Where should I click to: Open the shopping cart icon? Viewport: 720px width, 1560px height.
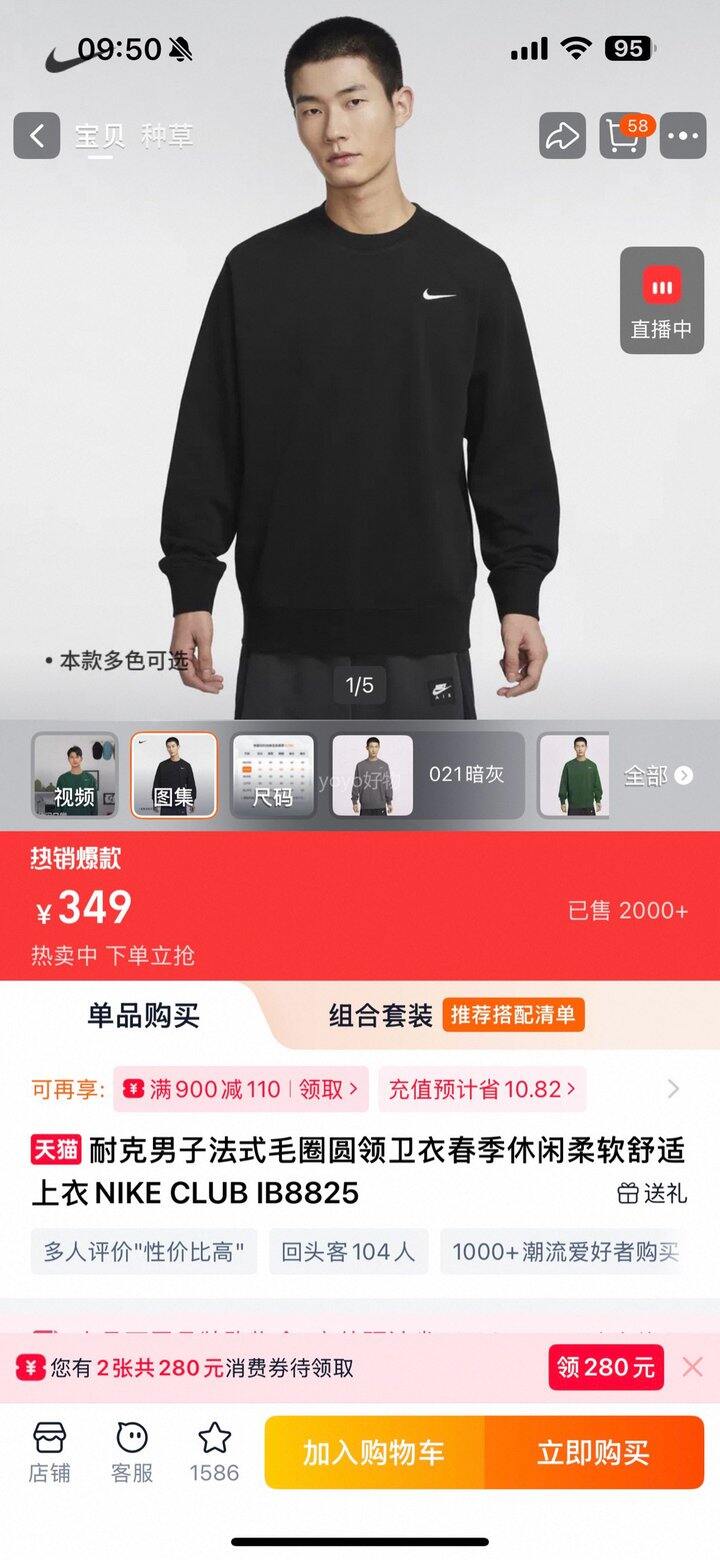point(623,136)
